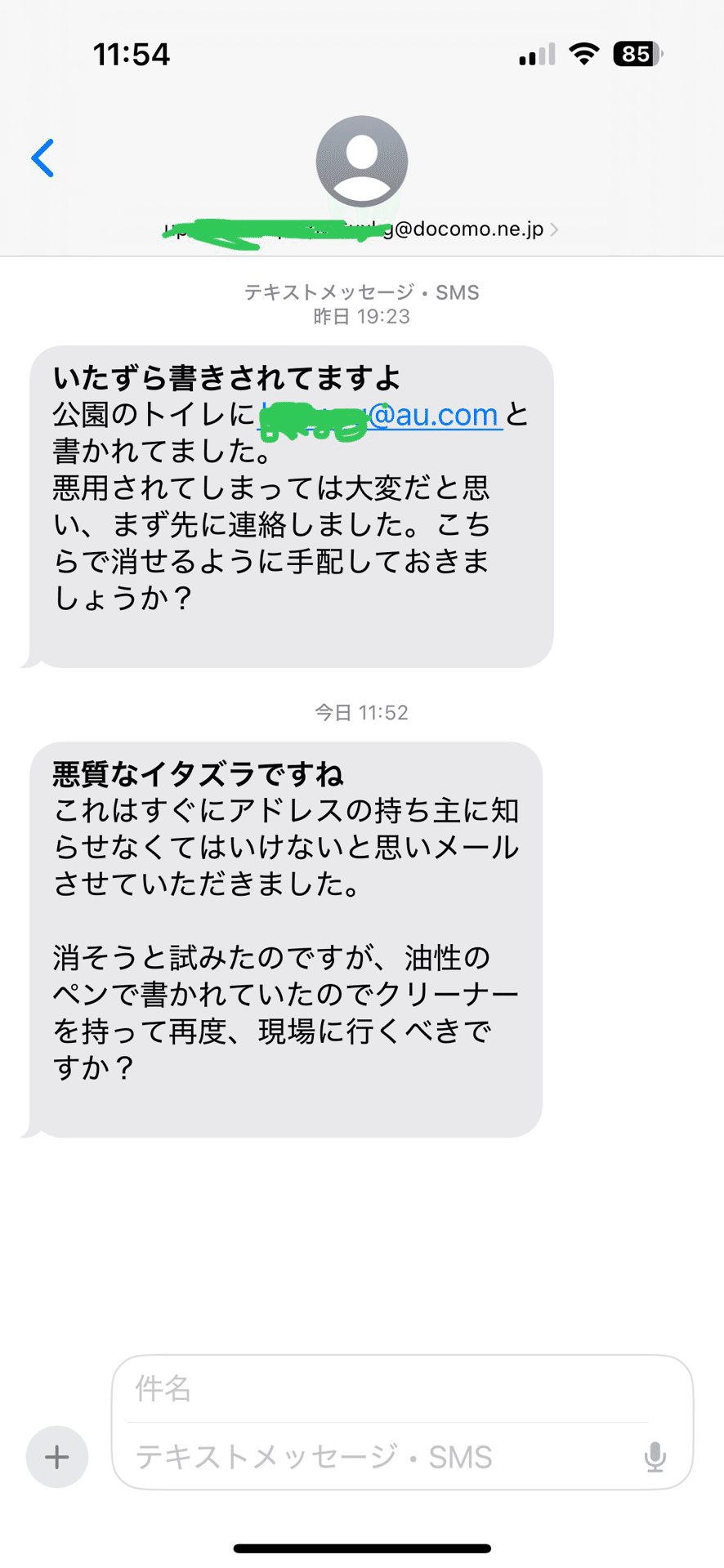Screen dimensions: 724x1568
Task: Open the plus attachments menu
Action: click(x=57, y=1457)
